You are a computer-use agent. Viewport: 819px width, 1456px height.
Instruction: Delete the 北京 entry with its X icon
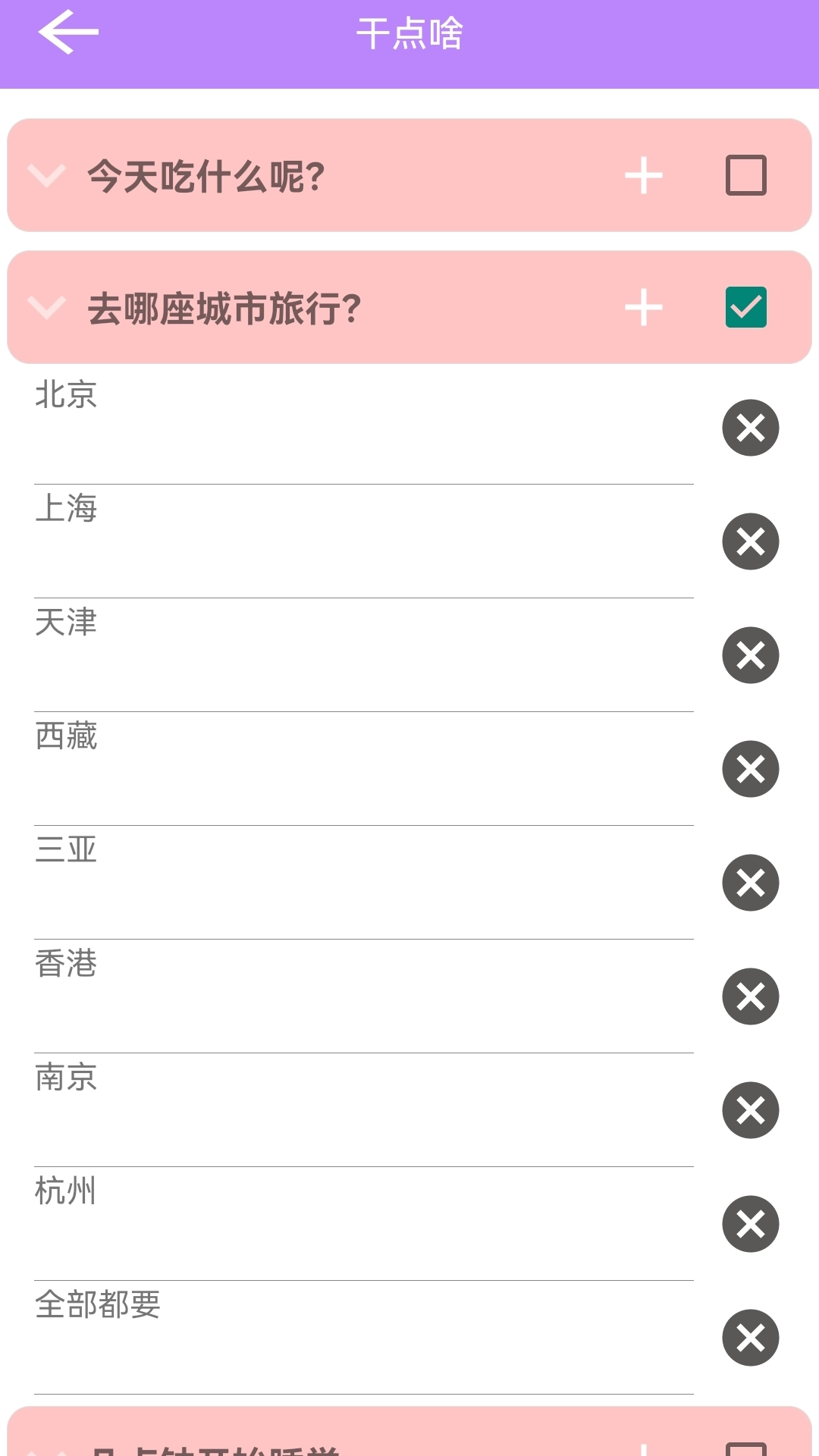coord(751,427)
